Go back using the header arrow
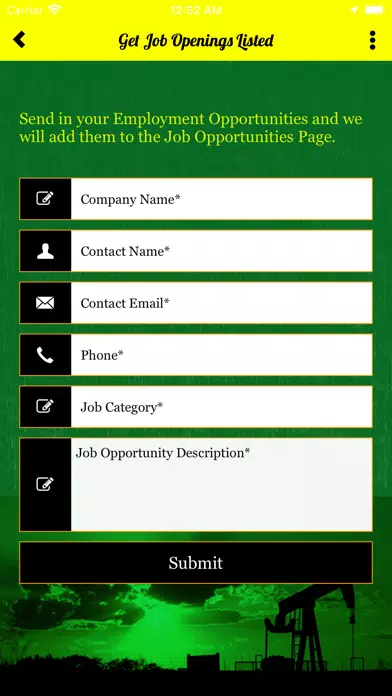 [x=19, y=40]
